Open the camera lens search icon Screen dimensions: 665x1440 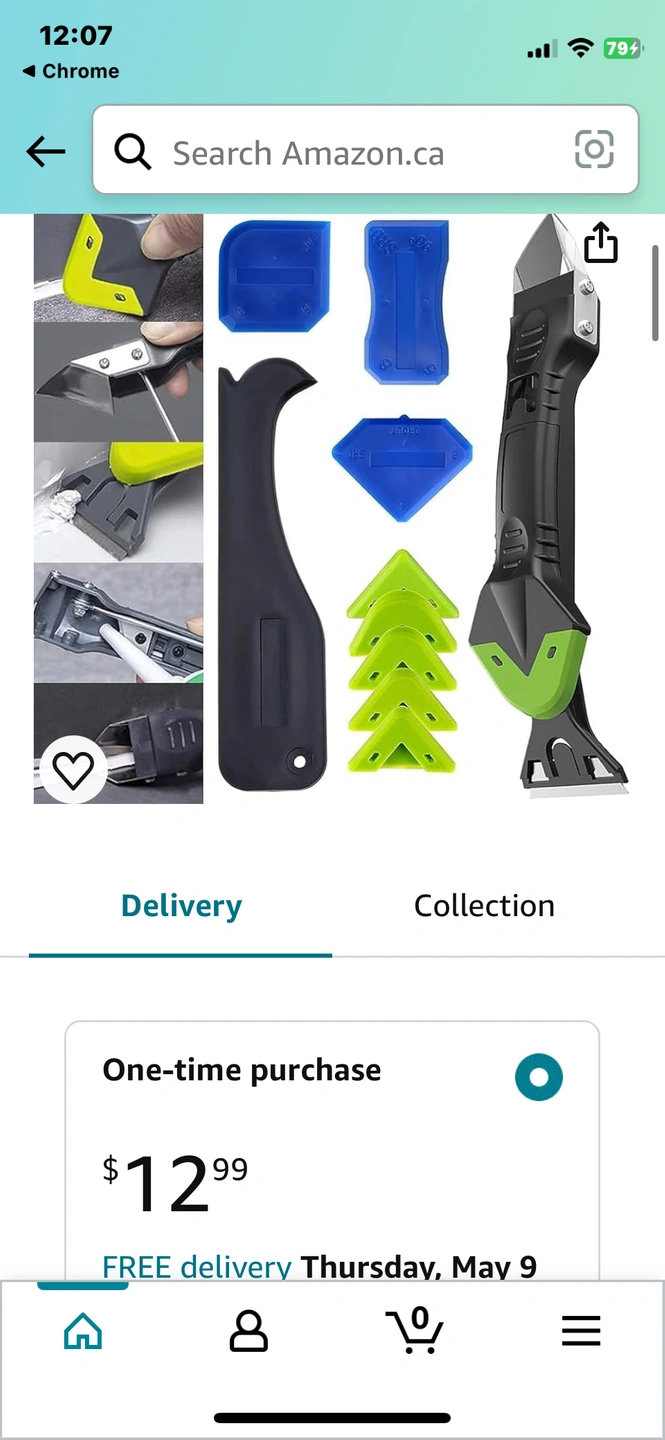click(594, 150)
